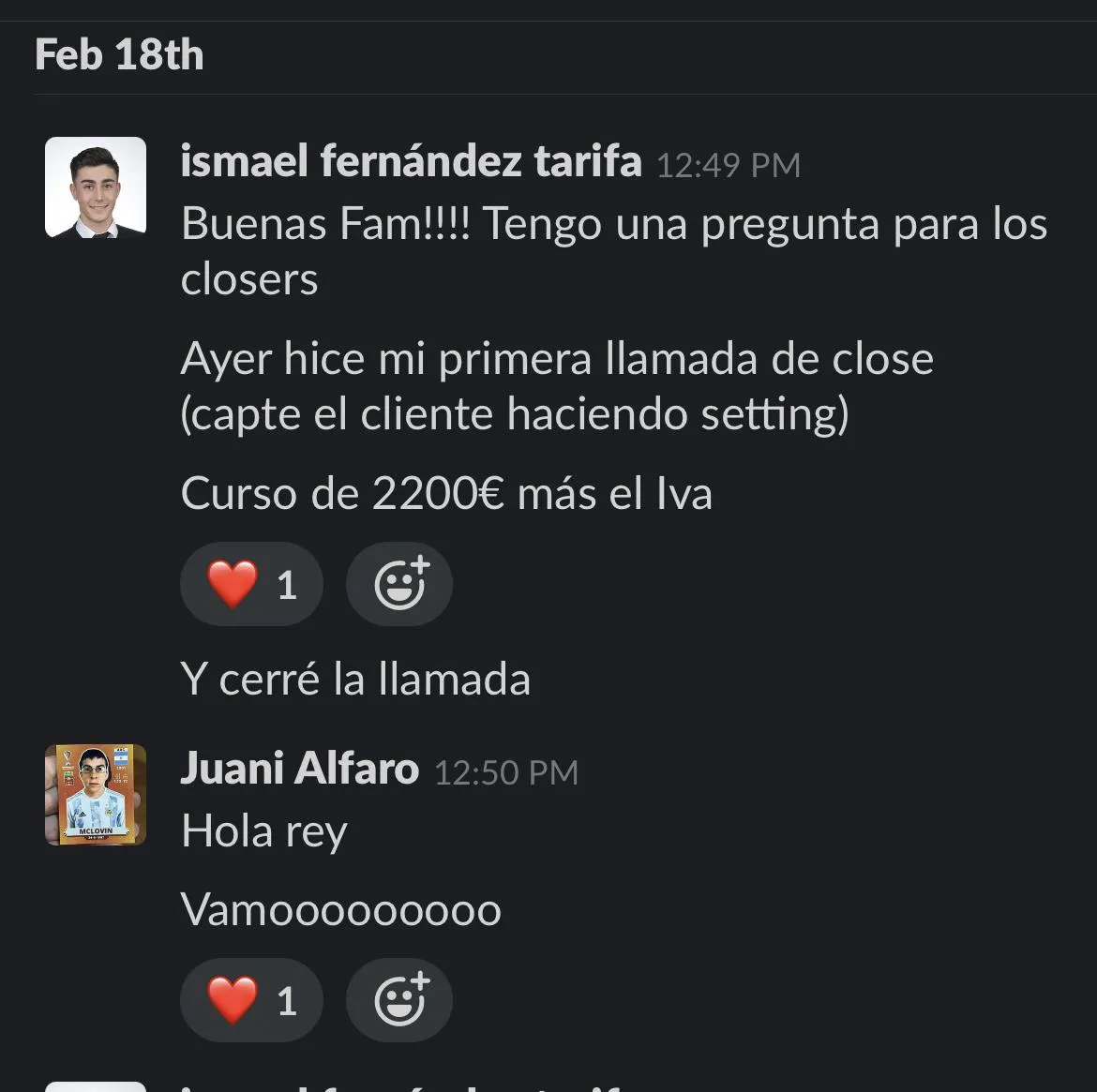The height and width of the screenshot is (1092, 1097).
Task: View ismael fernández tarifa's profile by name
Action: [411, 161]
